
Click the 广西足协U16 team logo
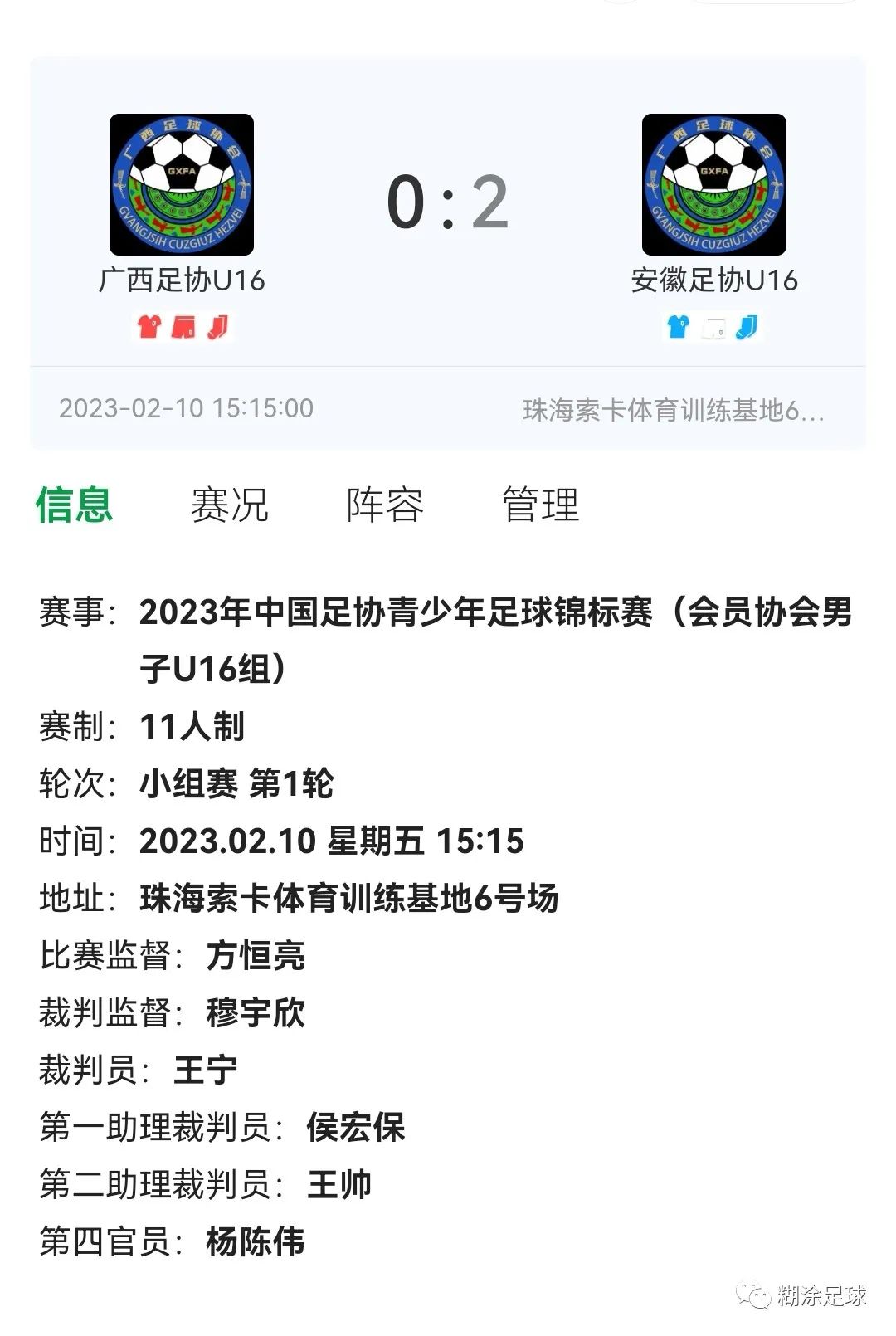pos(183,184)
